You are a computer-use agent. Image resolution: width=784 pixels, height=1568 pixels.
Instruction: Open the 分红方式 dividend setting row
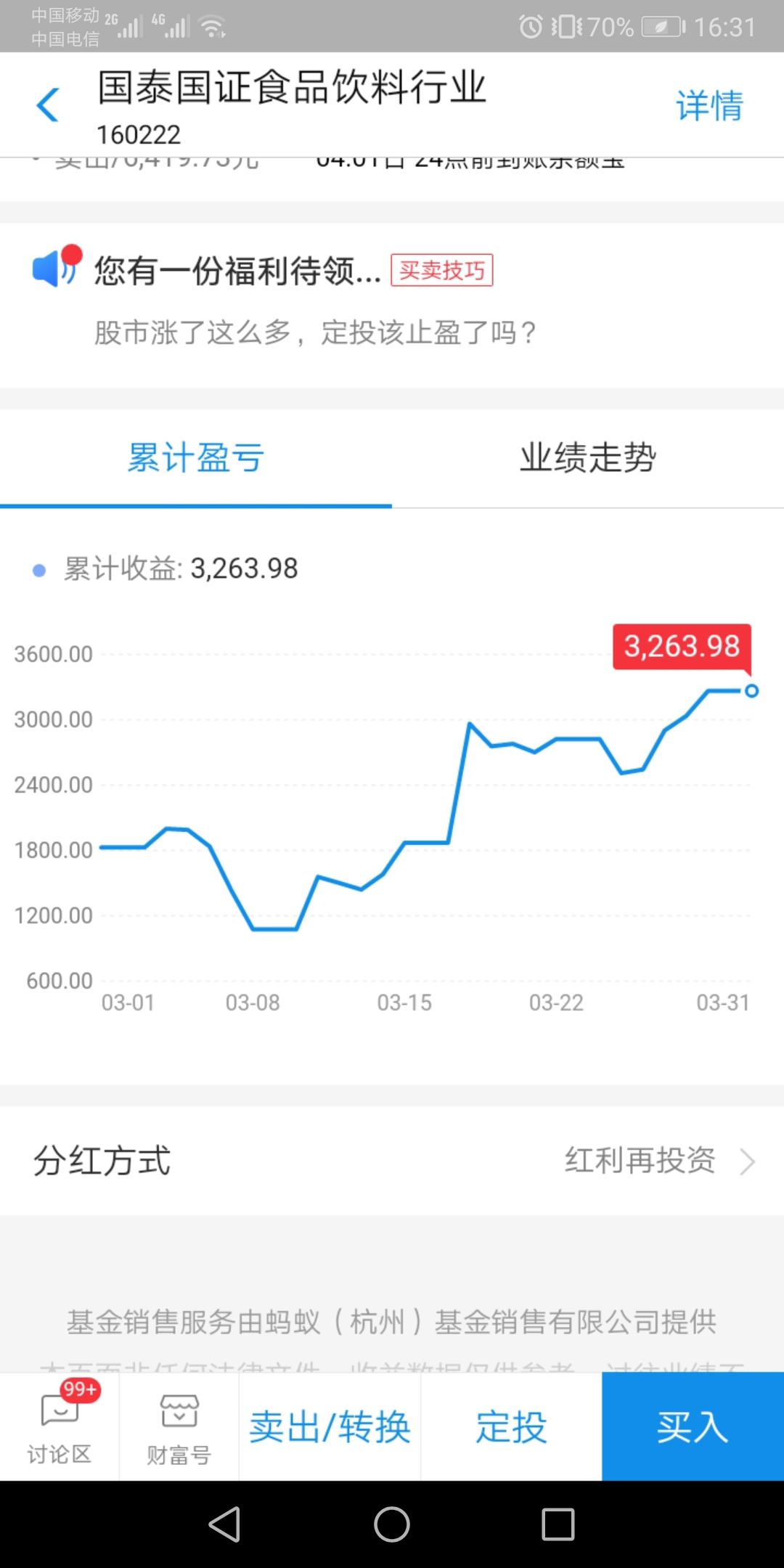392,1161
